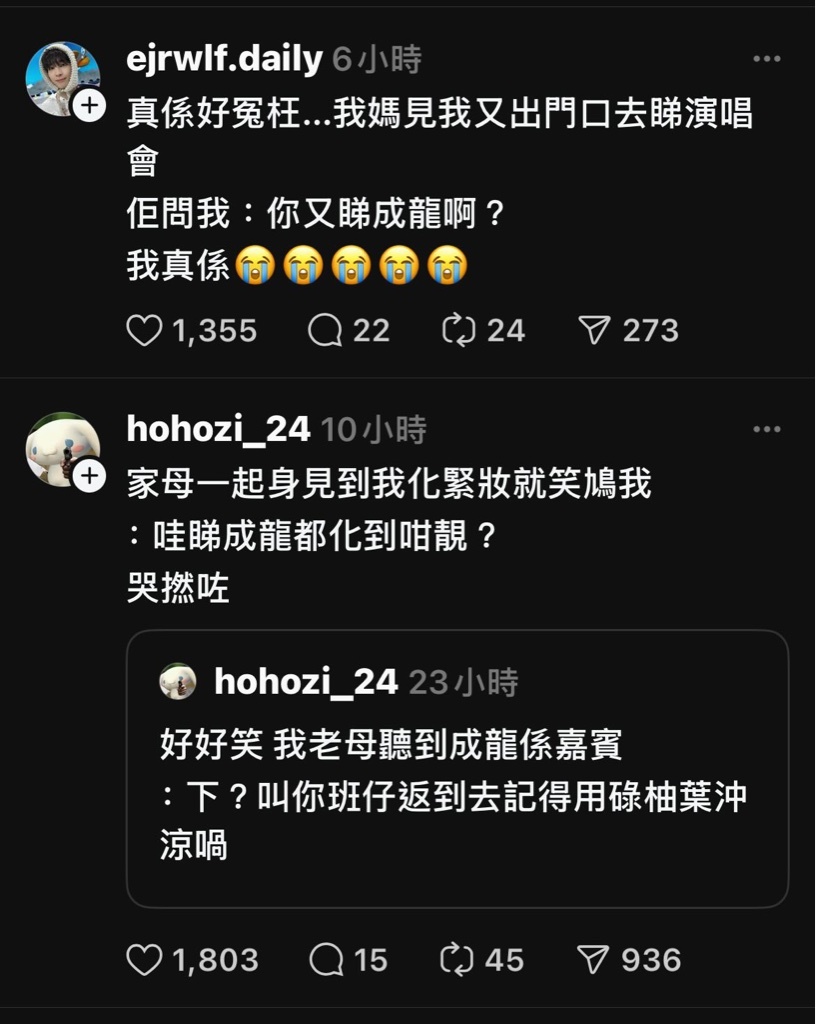The height and width of the screenshot is (1024, 816).
Task: Like the hohozi_24 post
Action: click(x=145, y=960)
